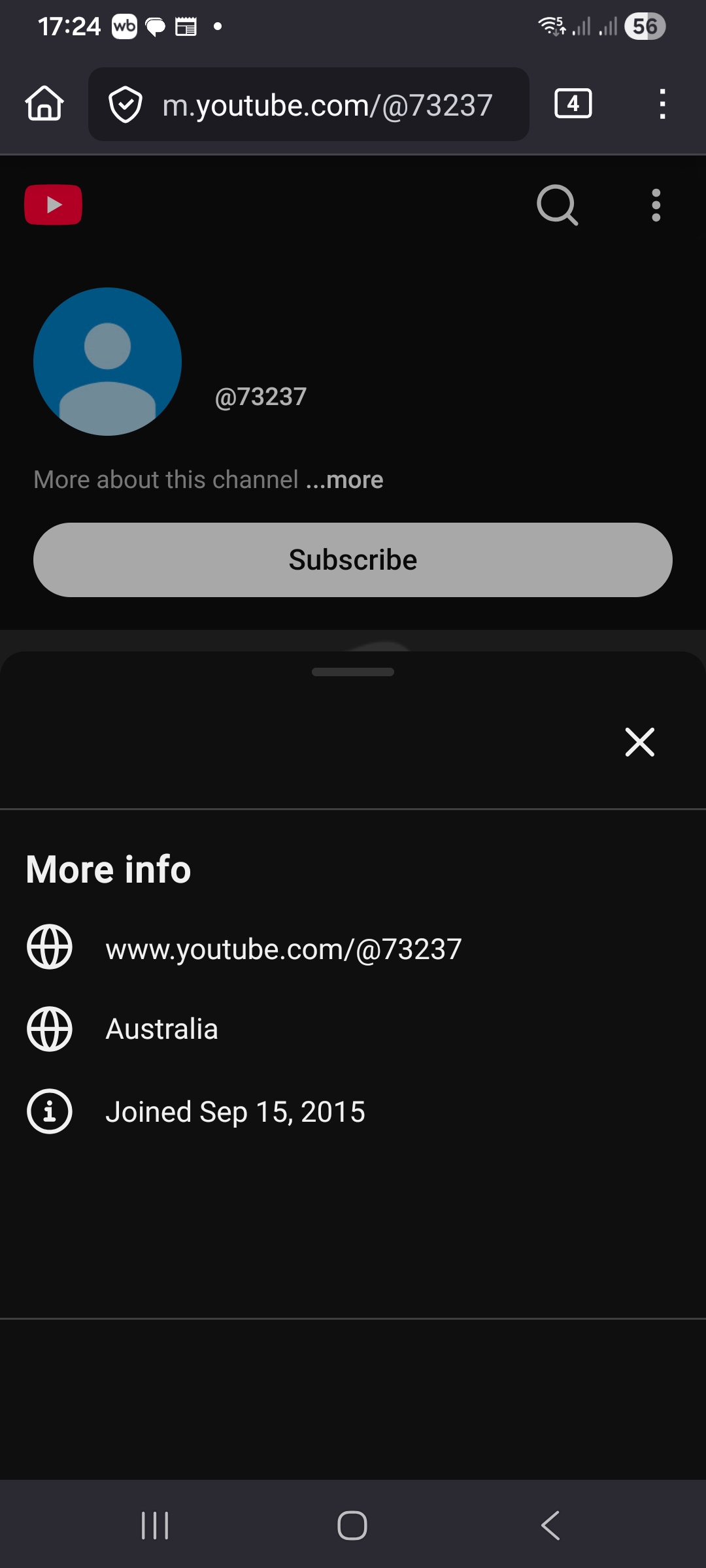Open the browser tab switcher

573,104
